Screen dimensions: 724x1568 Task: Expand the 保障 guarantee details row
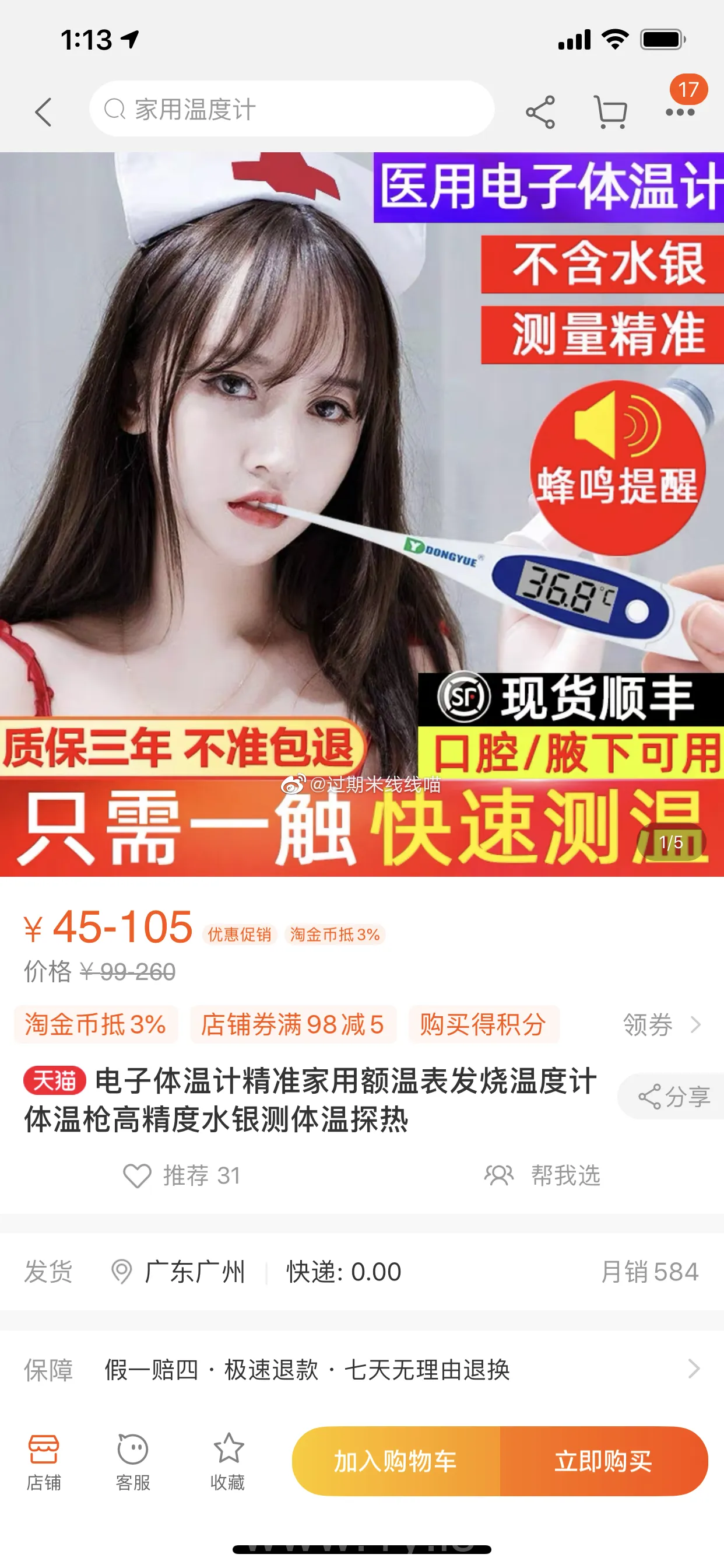(361, 1370)
